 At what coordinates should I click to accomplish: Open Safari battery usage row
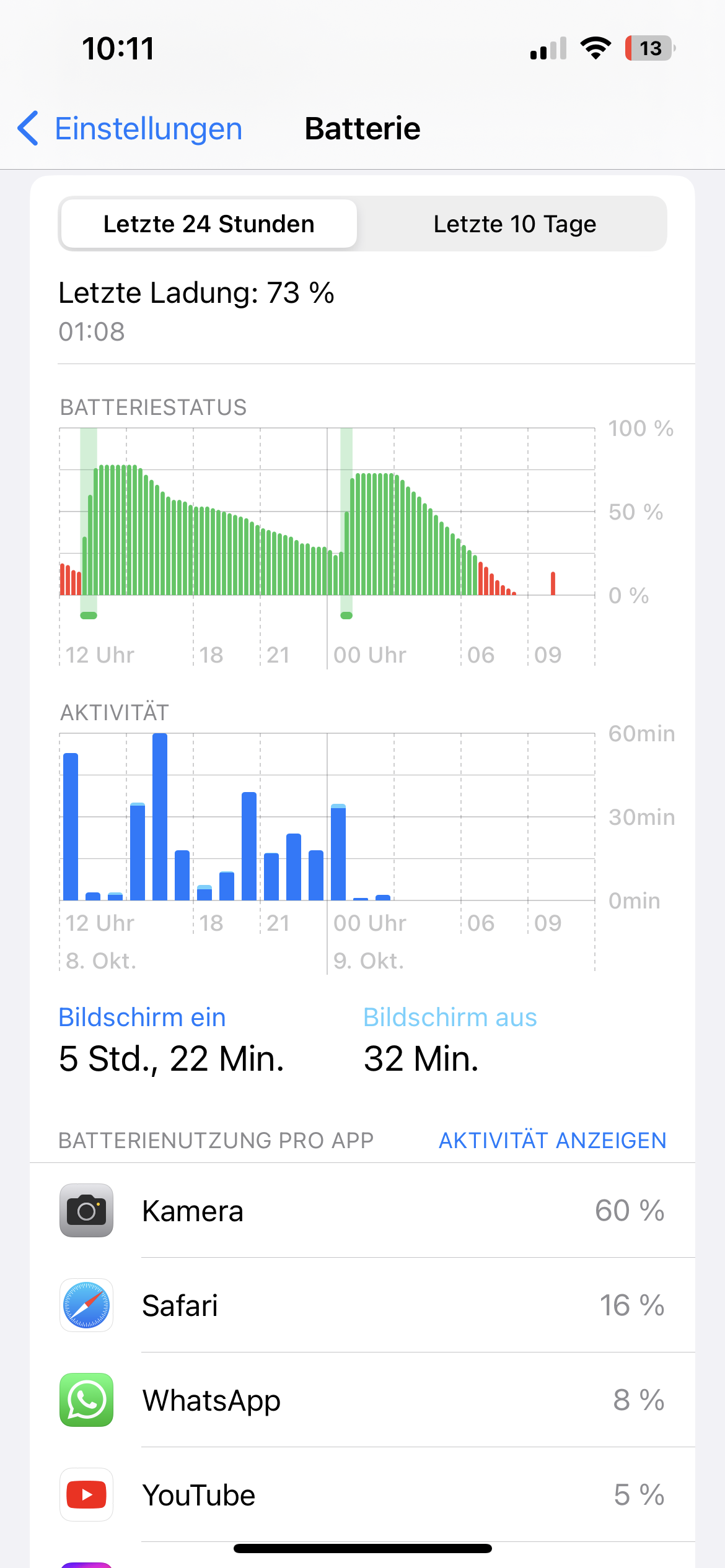[362, 1305]
